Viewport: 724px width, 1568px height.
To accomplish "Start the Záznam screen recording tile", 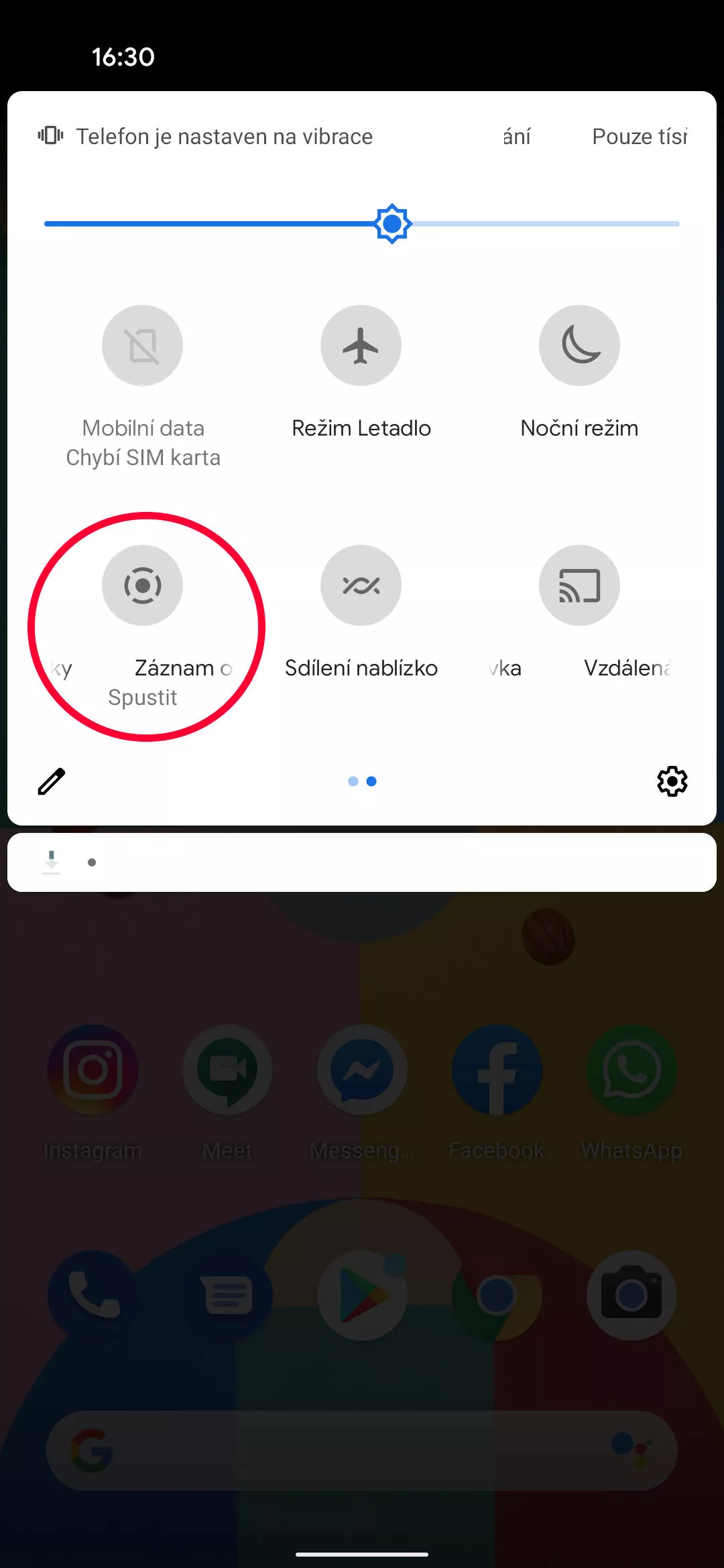I will pos(142,586).
